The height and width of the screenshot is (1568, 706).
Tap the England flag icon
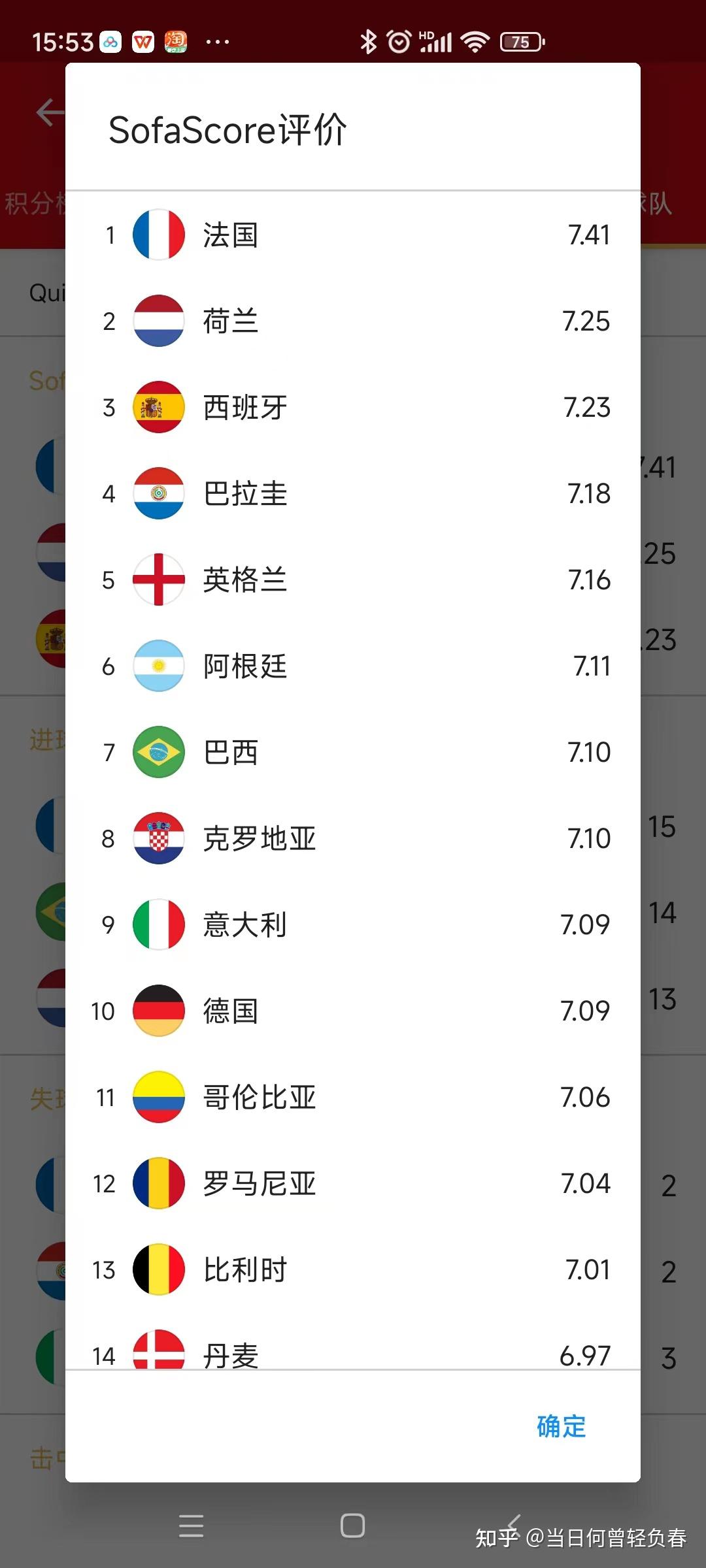coord(158,580)
